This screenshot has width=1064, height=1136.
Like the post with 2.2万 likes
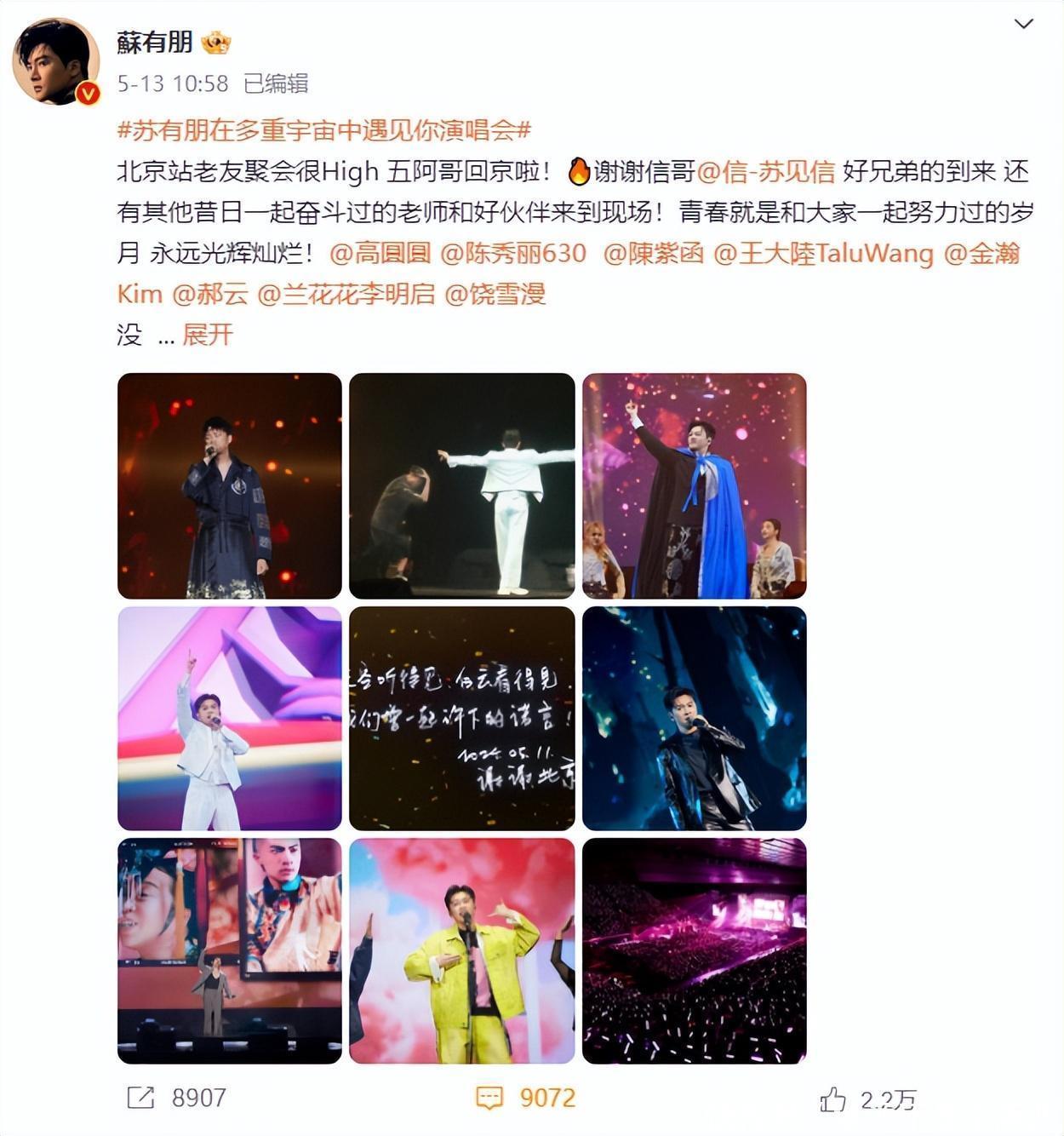pyautogui.click(x=867, y=1099)
